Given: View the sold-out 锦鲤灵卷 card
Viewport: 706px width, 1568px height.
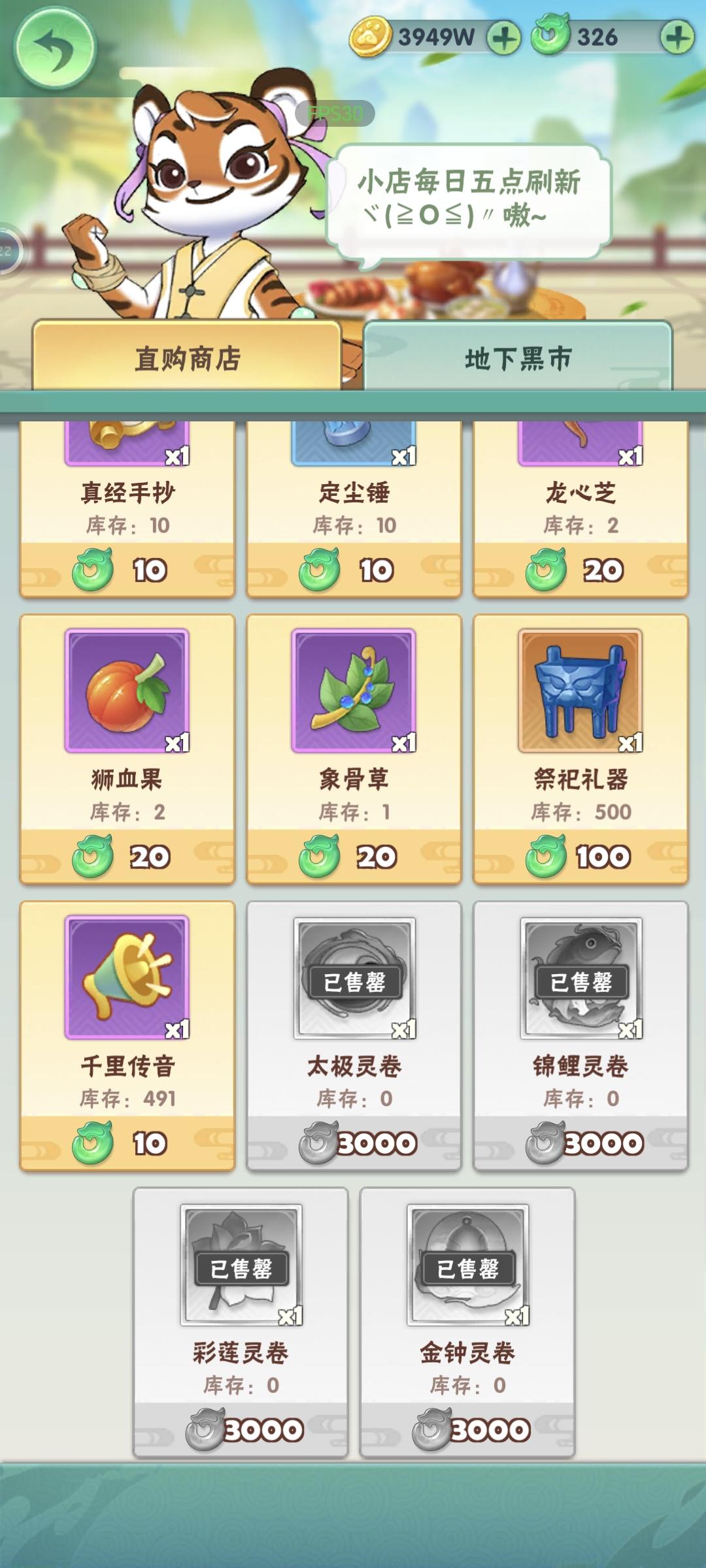Looking at the screenshot, I should pos(580,1035).
